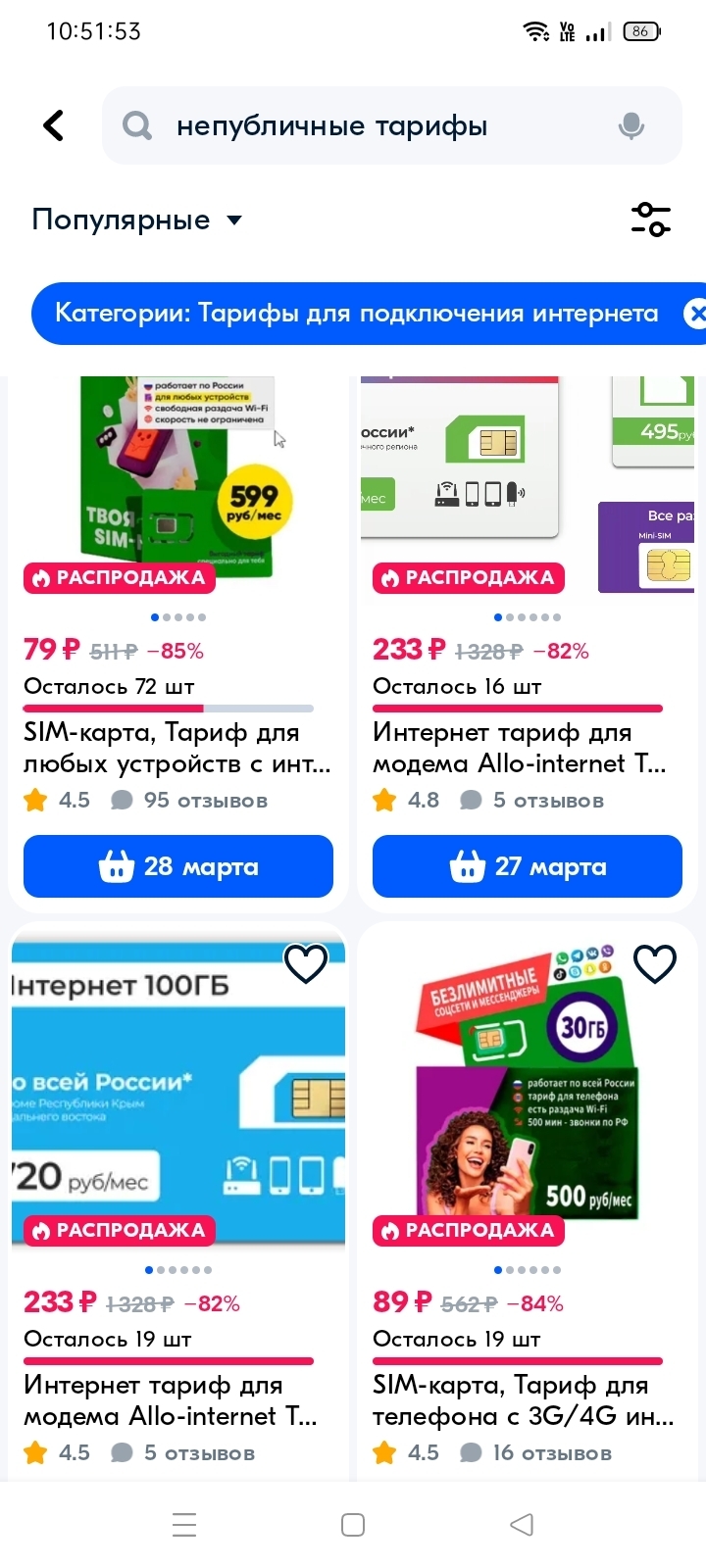
Task: Start voice search with the microphone
Action: click(631, 125)
